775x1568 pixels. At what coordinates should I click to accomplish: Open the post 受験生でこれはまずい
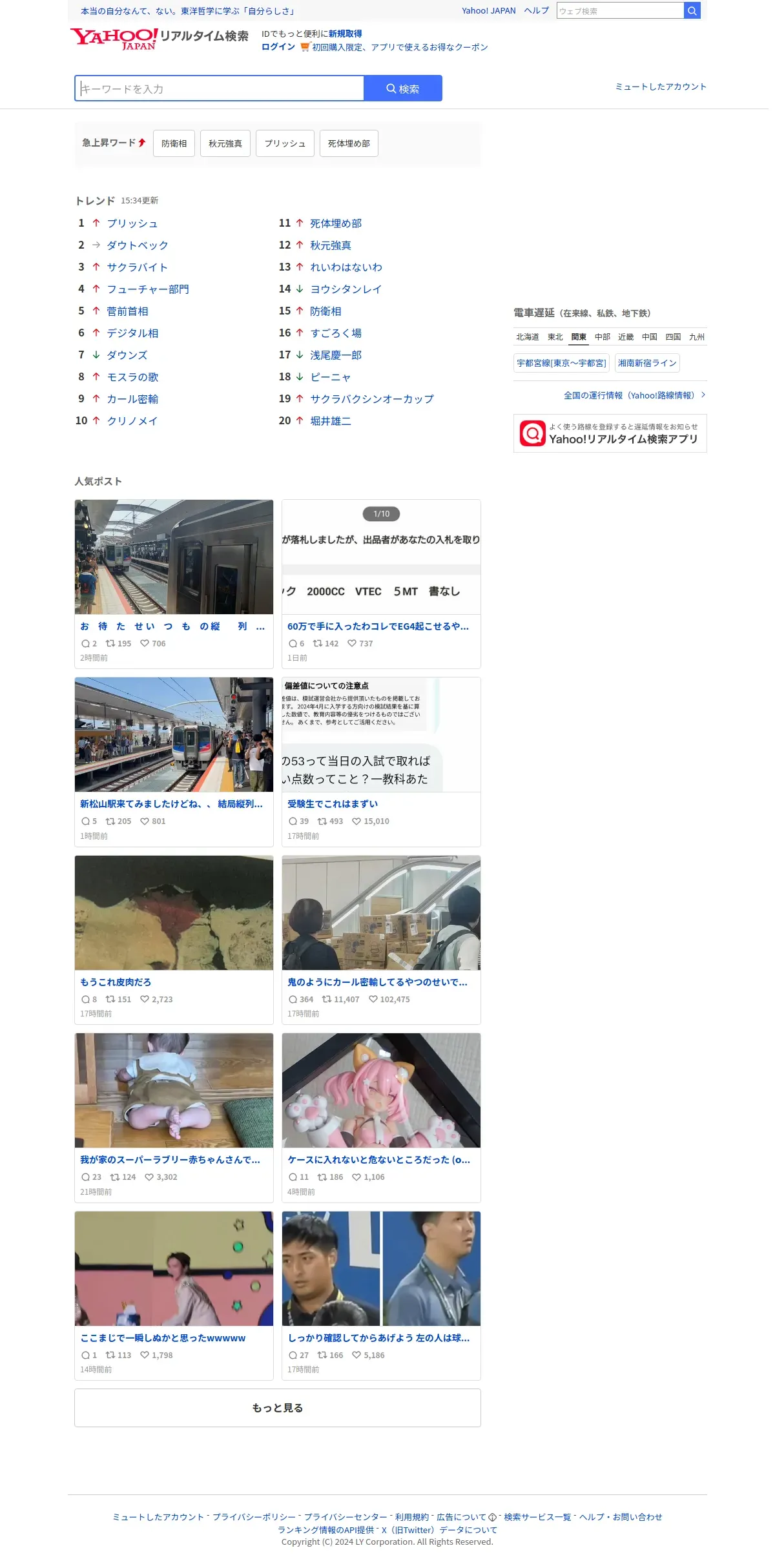(333, 804)
